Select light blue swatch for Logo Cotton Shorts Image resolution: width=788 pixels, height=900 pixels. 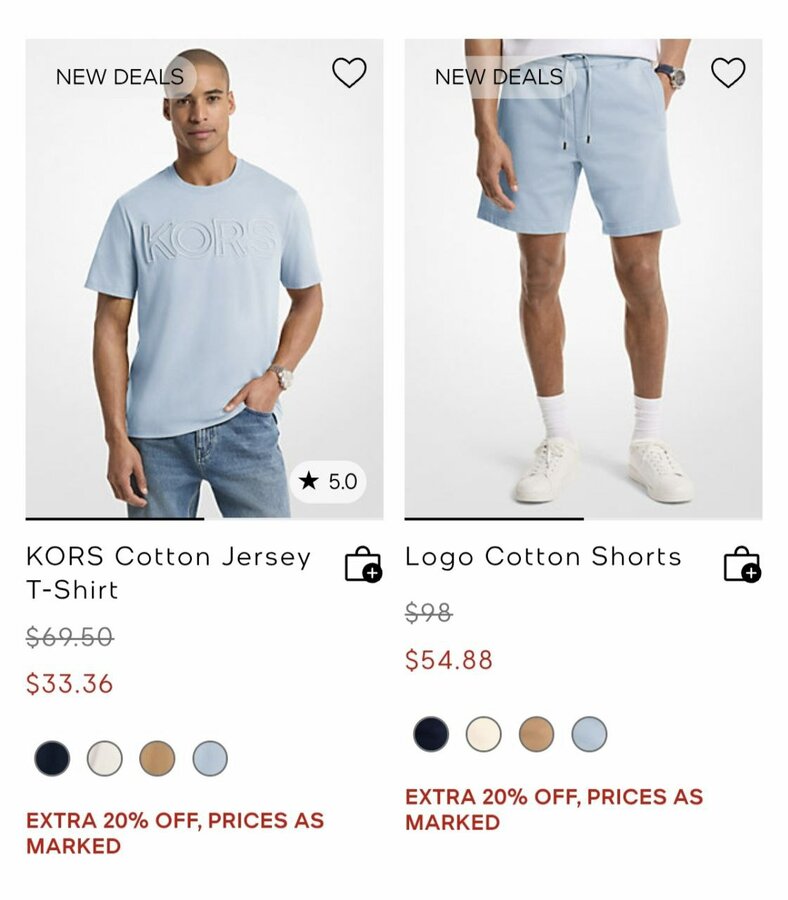tap(589, 734)
